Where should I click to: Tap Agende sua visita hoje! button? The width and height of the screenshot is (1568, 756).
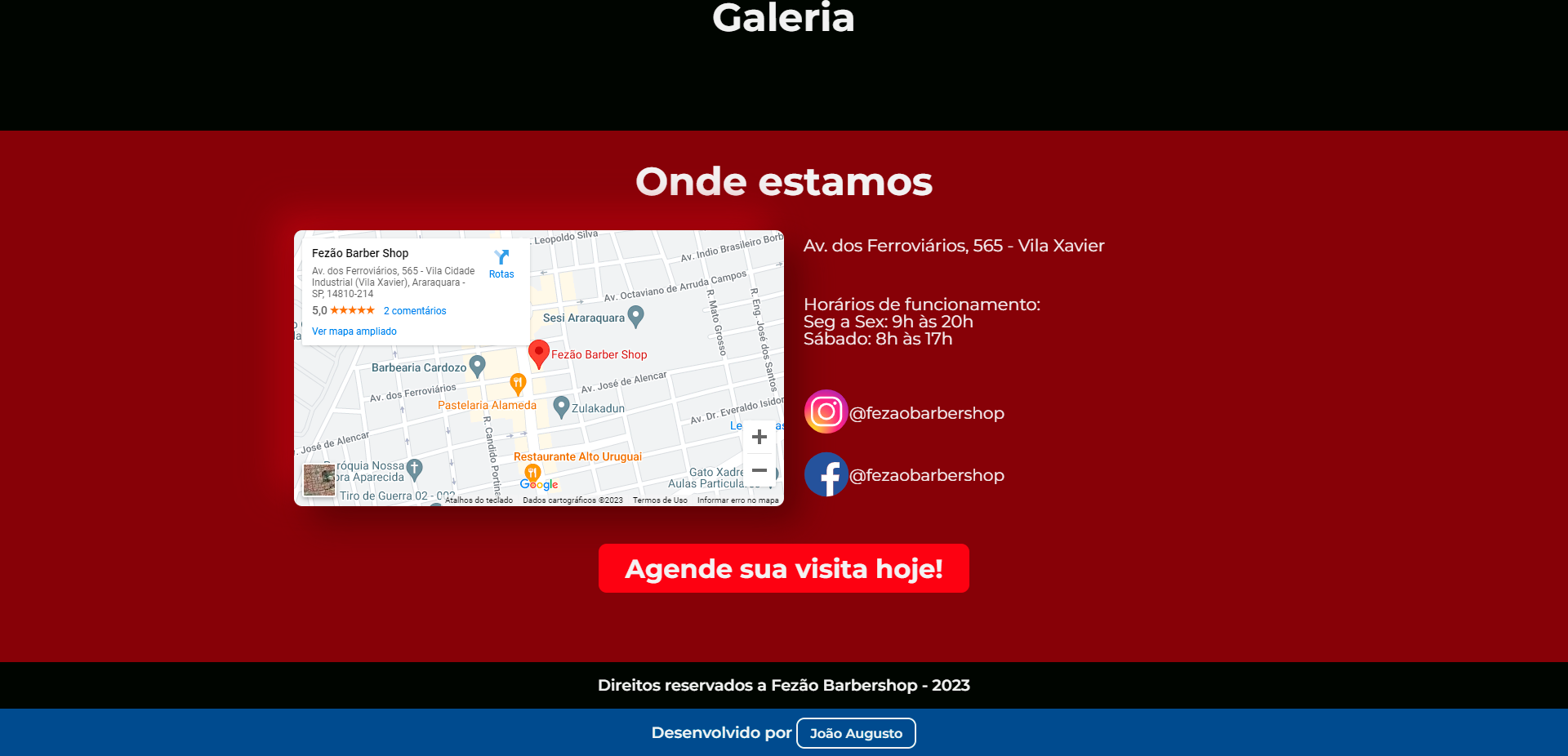(784, 568)
